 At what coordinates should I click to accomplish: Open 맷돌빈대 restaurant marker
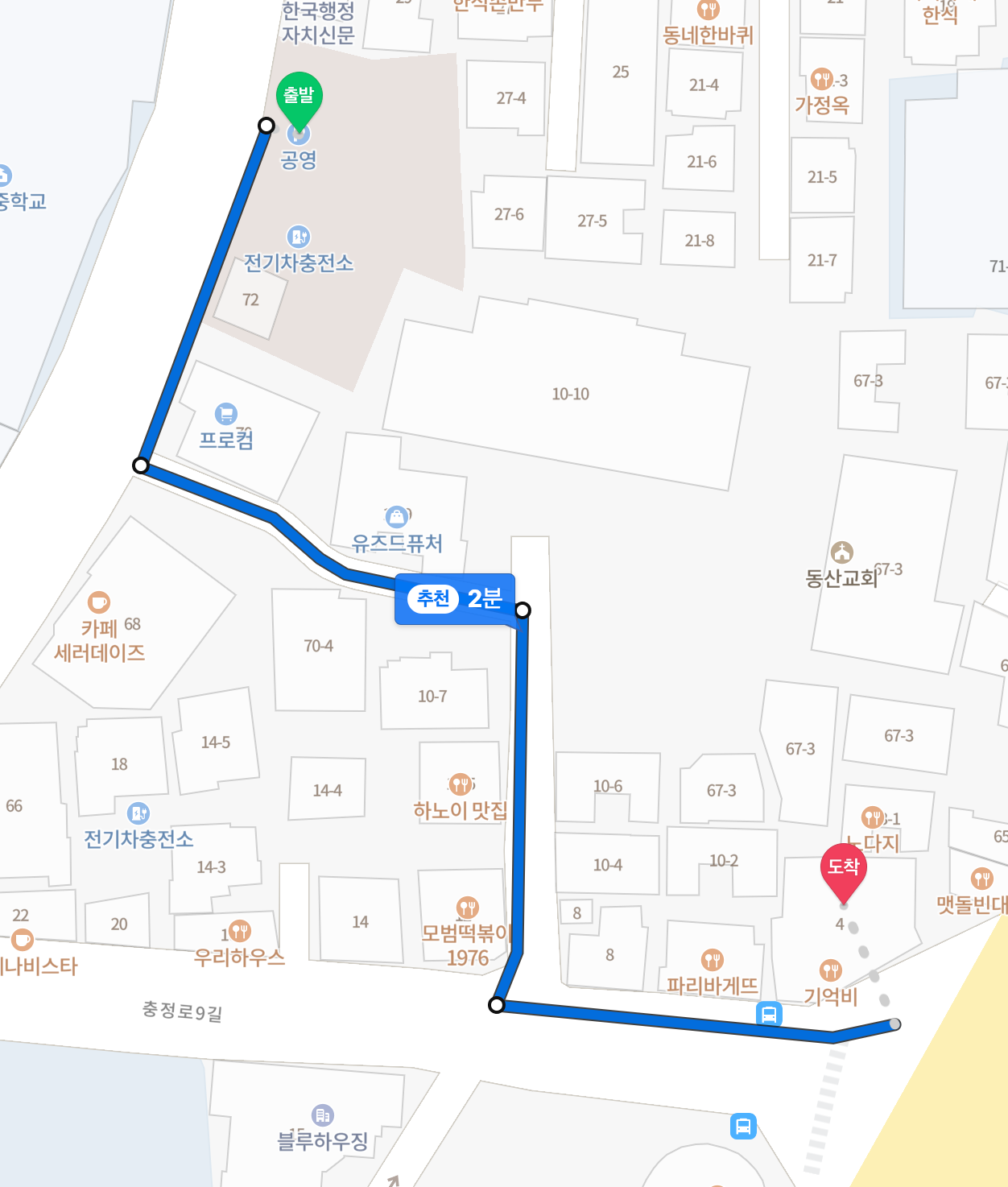(981, 879)
